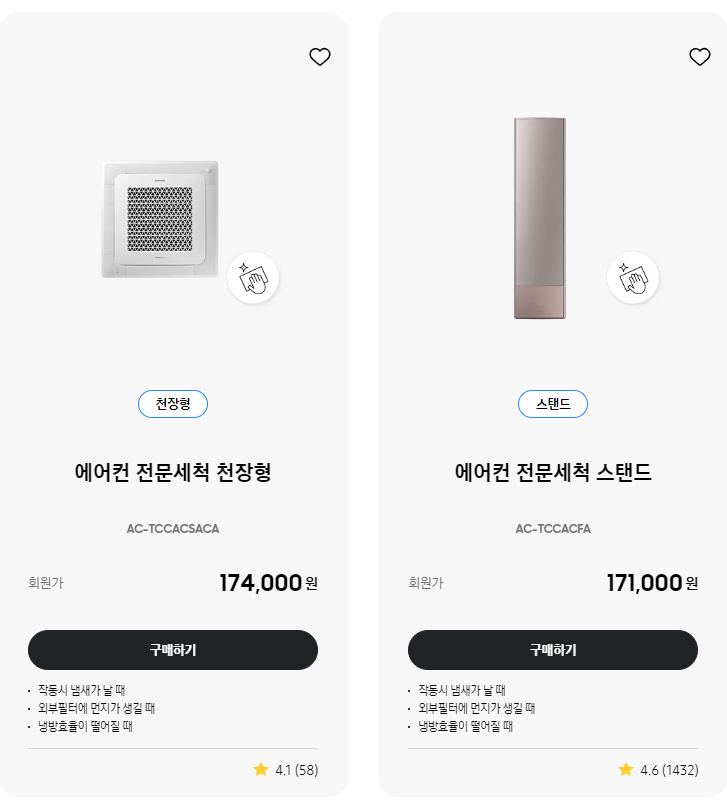Screen dimensions: 727x801
Task: Click the model number AC-TCCACSACA
Action: click(x=174, y=529)
